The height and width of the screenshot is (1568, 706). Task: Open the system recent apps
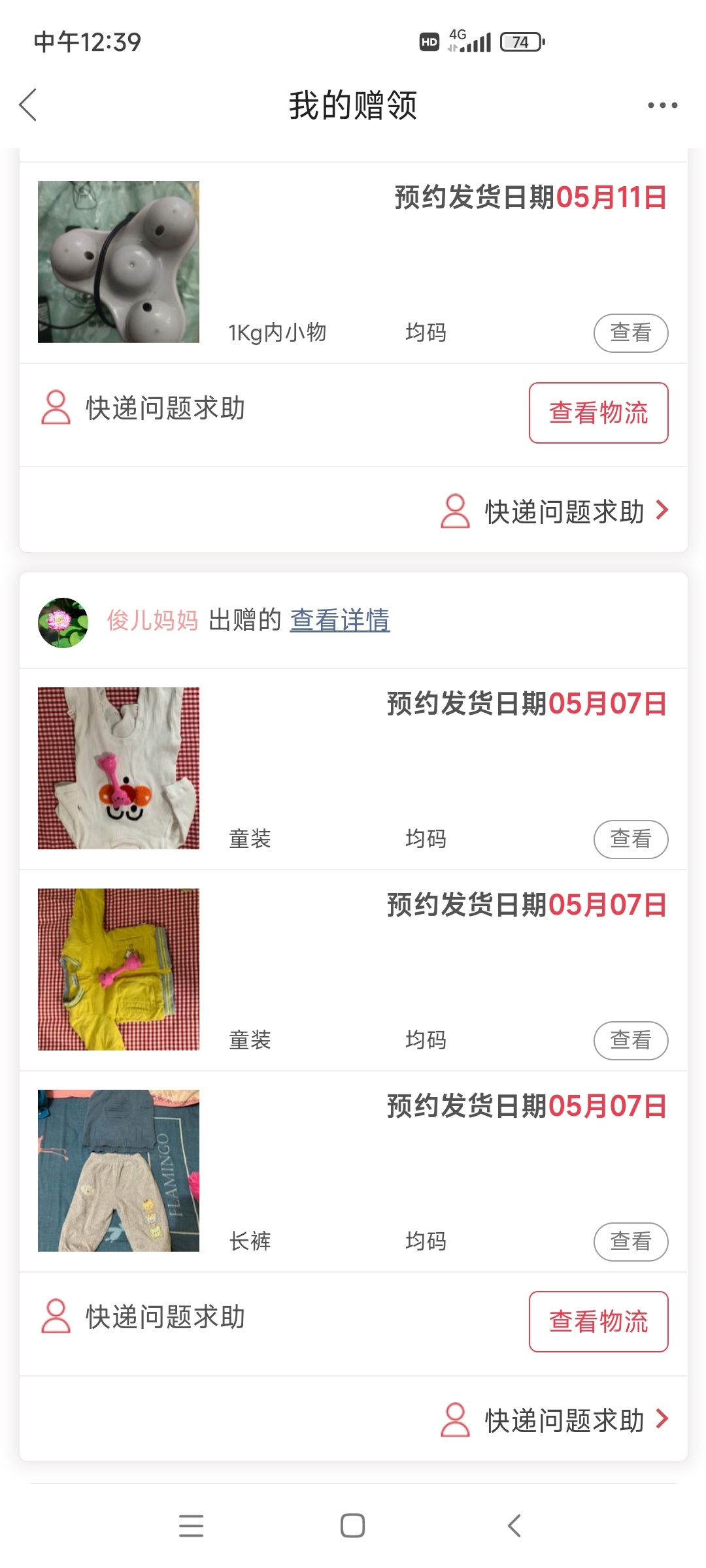(191, 1526)
